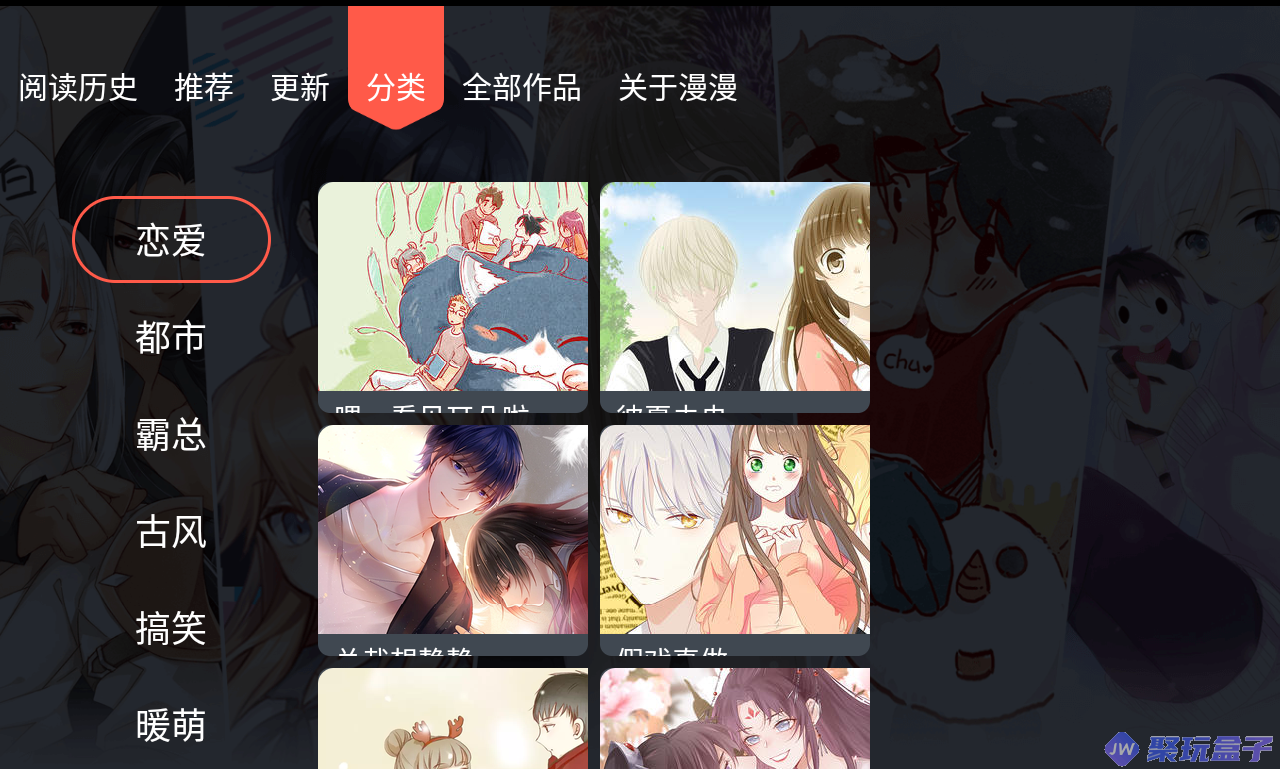Open the 全部作品 tab
This screenshot has width=1280, height=769.
522,88
